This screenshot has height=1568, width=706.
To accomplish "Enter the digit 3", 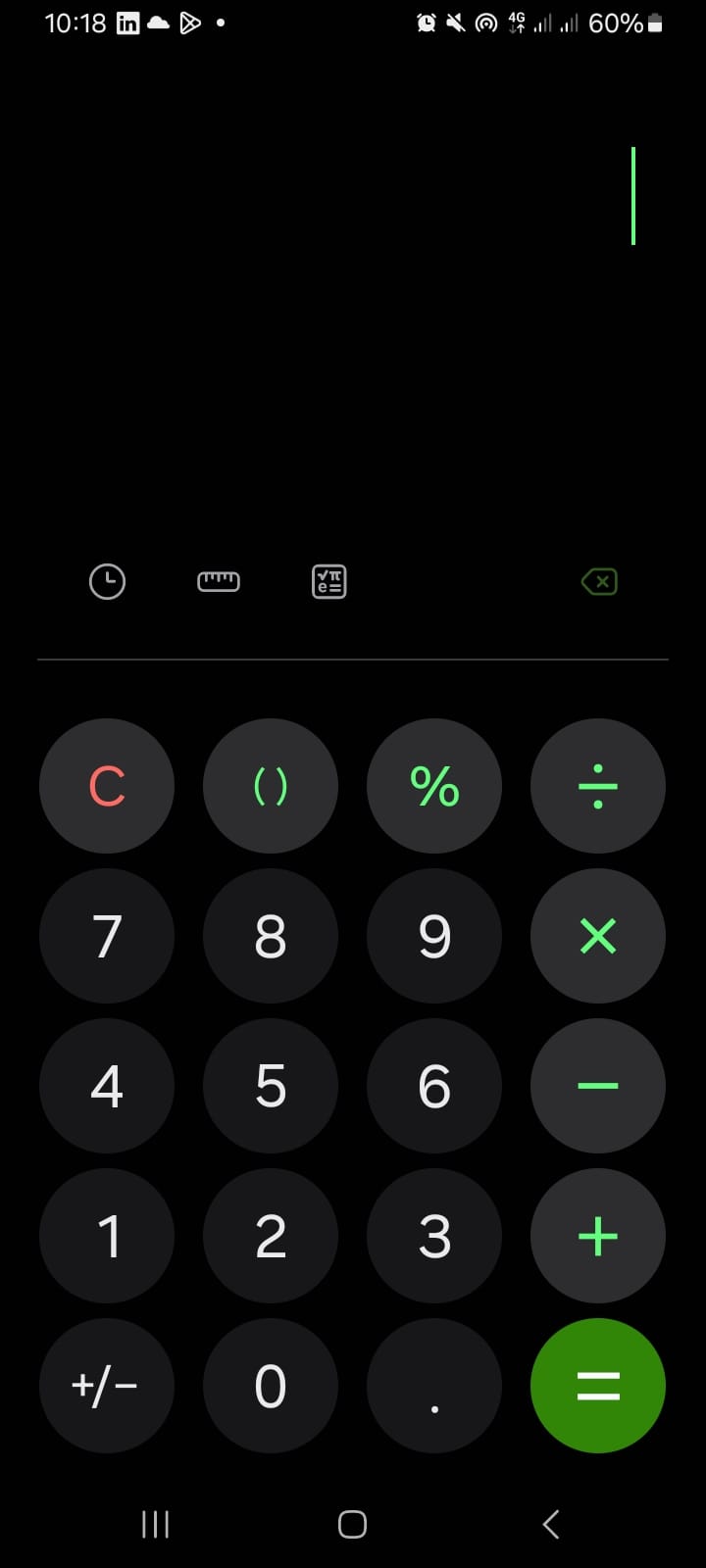I will pyautogui.click(x=434, y=1236).
